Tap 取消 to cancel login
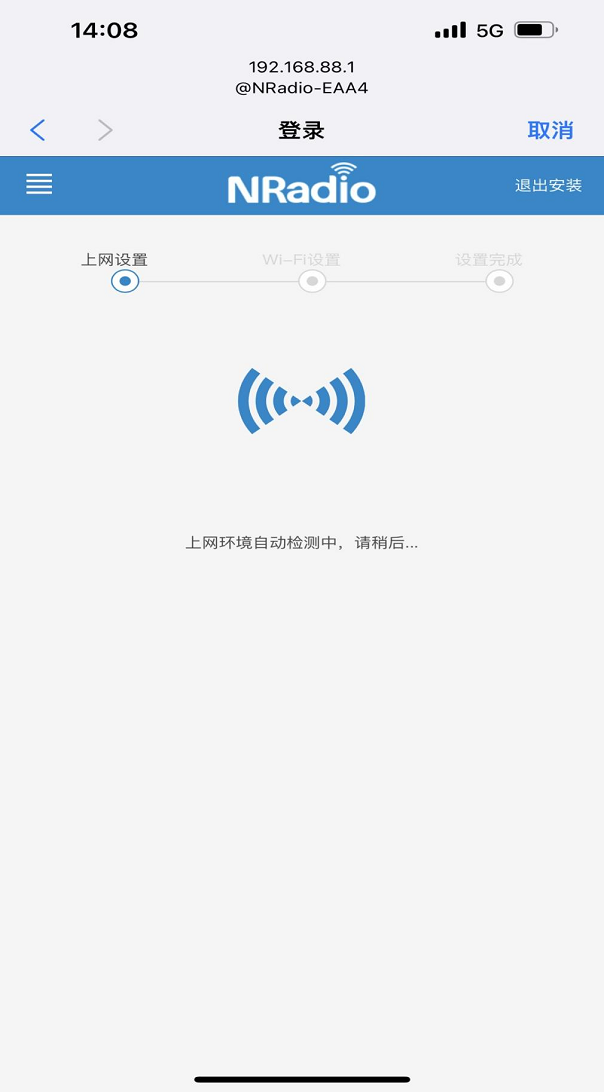This screenshot has width=604, height=1092. pos(550,130)
